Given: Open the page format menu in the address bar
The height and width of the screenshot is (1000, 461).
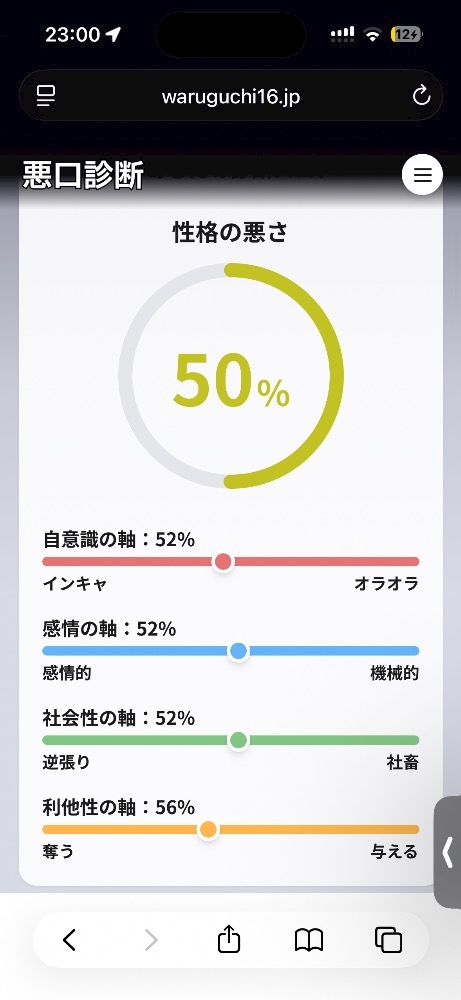Looking at the screenshot, I should [45, 97].
